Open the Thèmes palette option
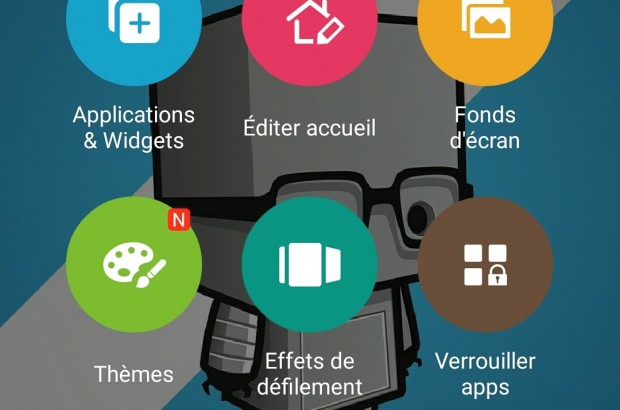This screenshot has width=620, height=410. [x=134, y=265]
